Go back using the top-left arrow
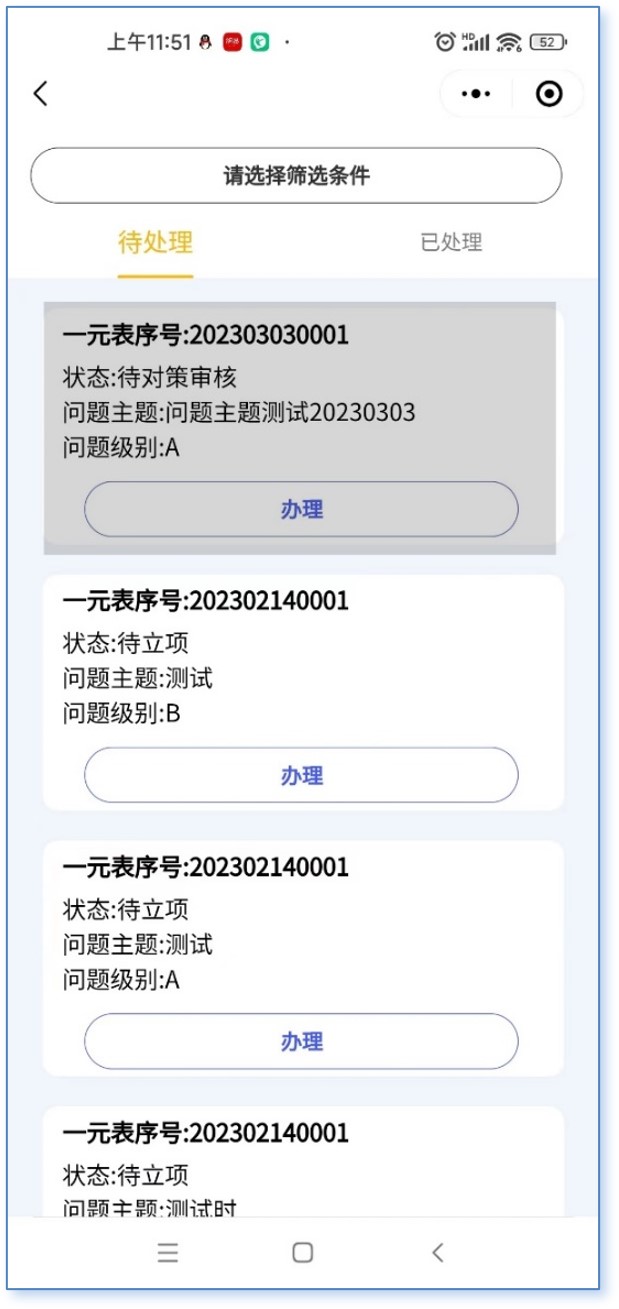Image resolution: width=619 pixels, height=1309 pixels. (41, 94)
